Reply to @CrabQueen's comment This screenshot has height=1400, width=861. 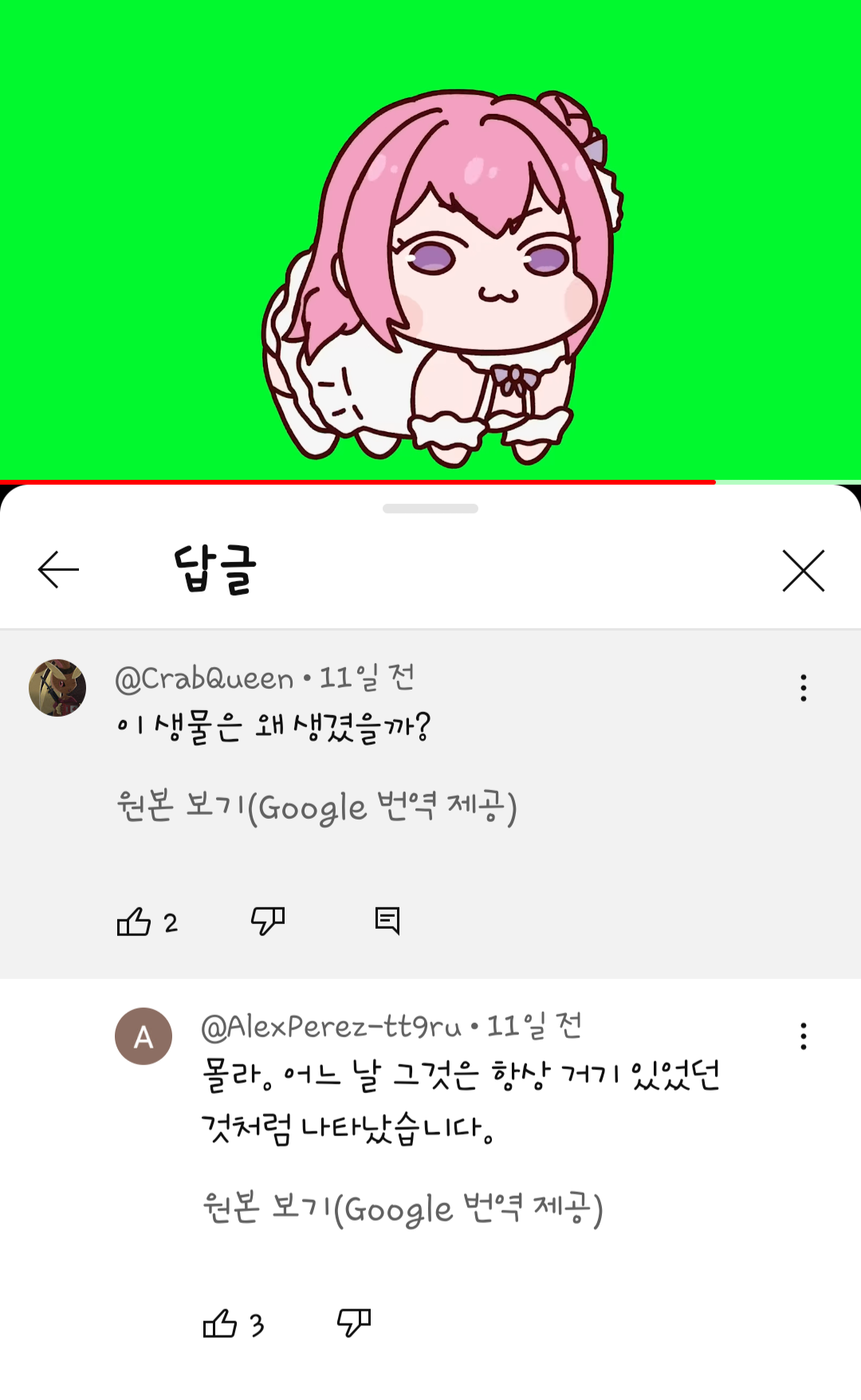coord(387,921)
